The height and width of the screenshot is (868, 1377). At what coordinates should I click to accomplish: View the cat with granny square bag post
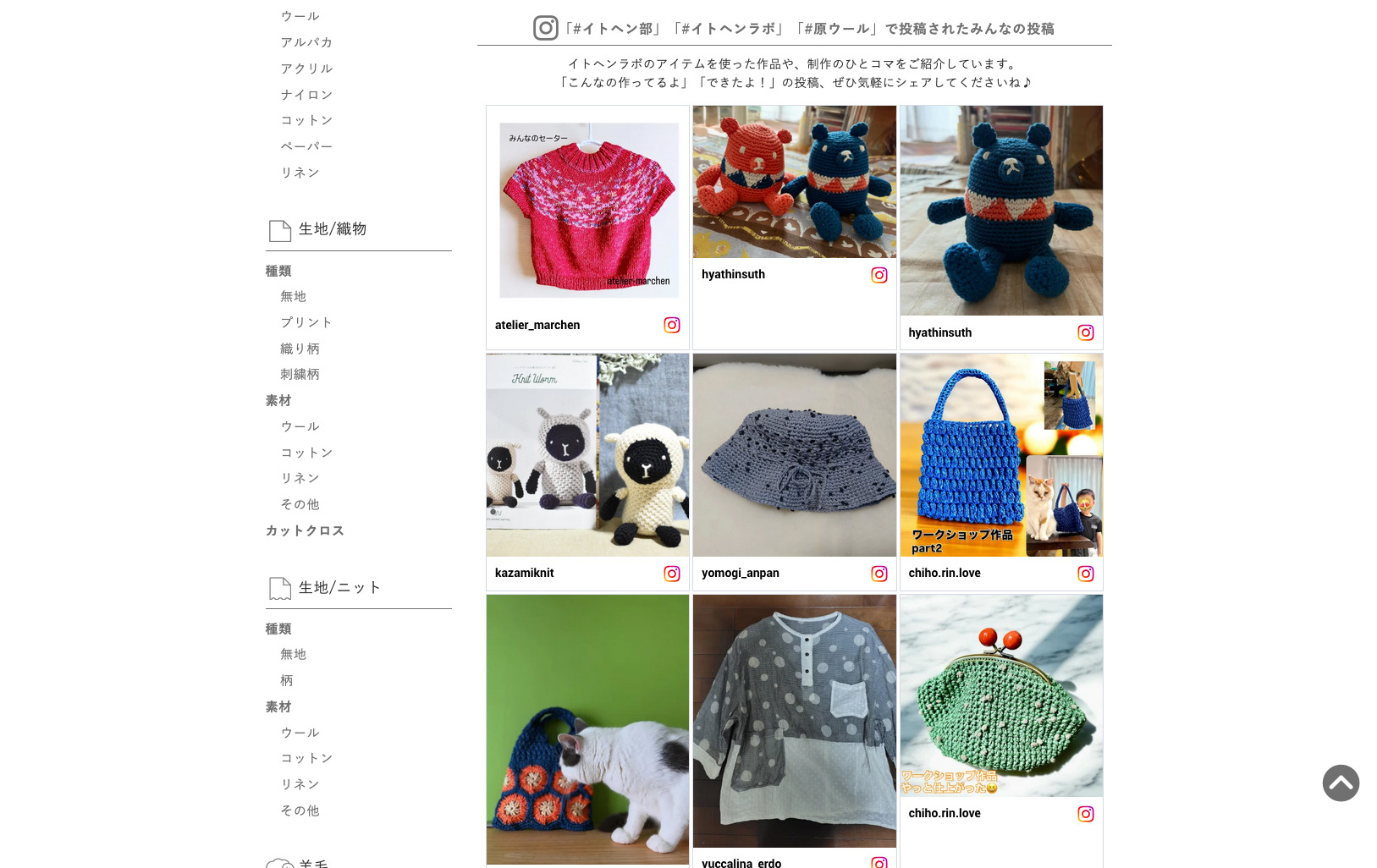click(587, 729)
